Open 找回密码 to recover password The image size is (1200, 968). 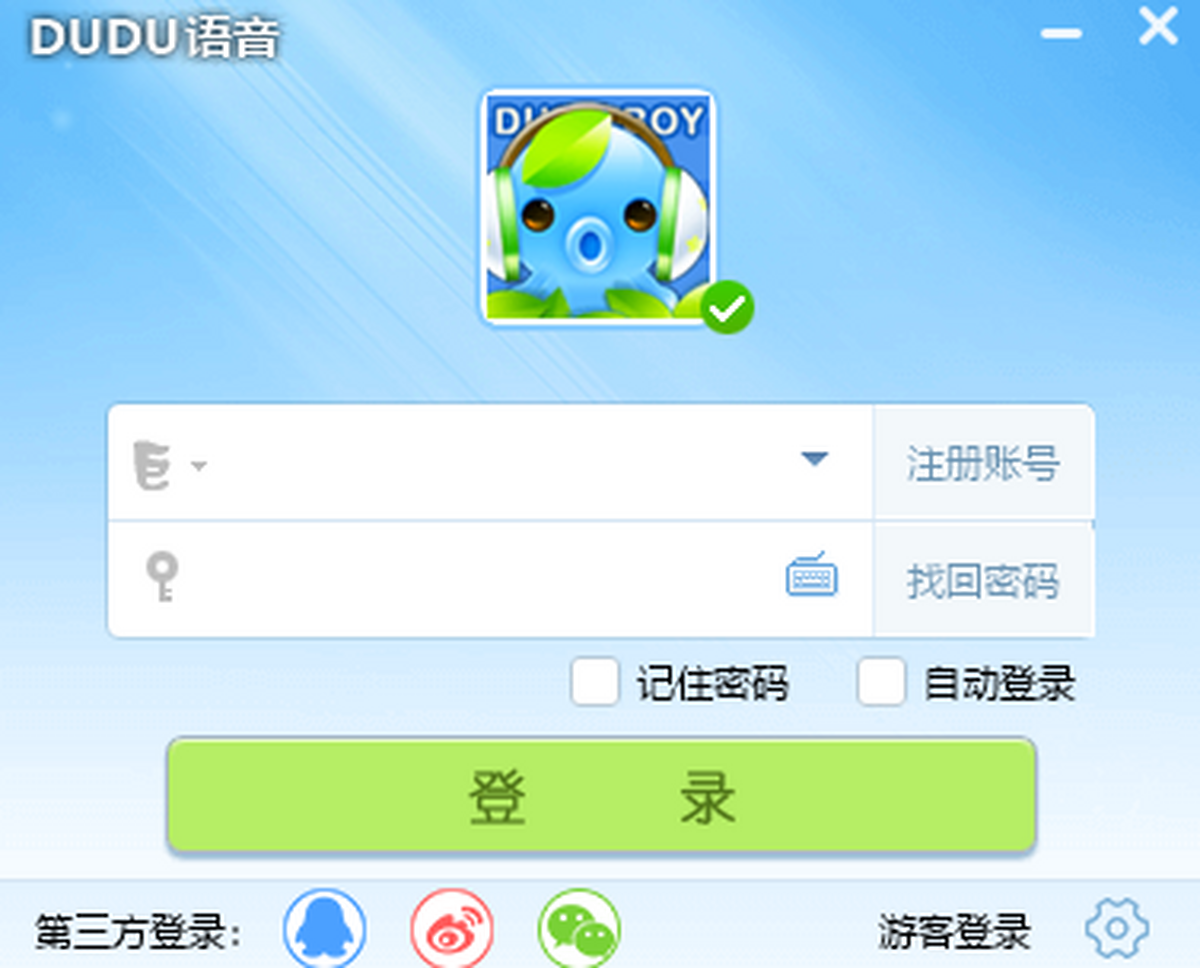[983, 581]
